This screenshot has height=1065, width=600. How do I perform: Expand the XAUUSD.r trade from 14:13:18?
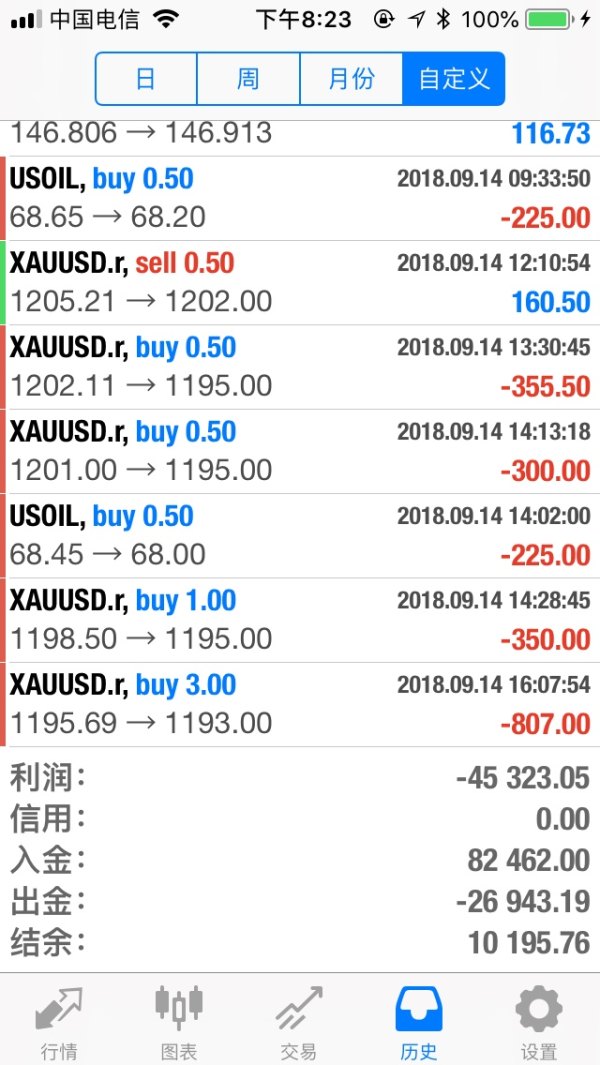point(300,451)
